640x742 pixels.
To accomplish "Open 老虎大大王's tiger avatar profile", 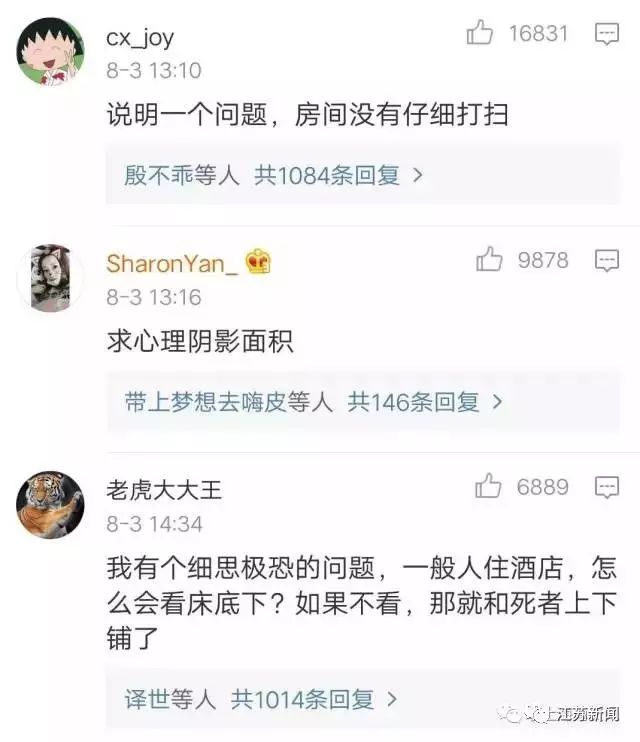I will pos(50,504).
